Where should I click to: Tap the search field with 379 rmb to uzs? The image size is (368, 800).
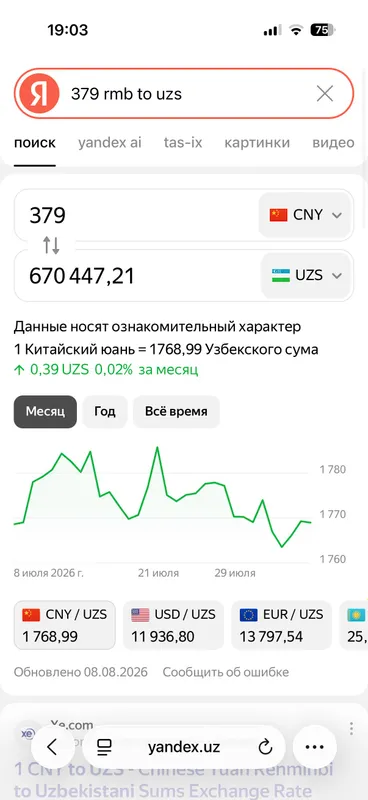184,94
